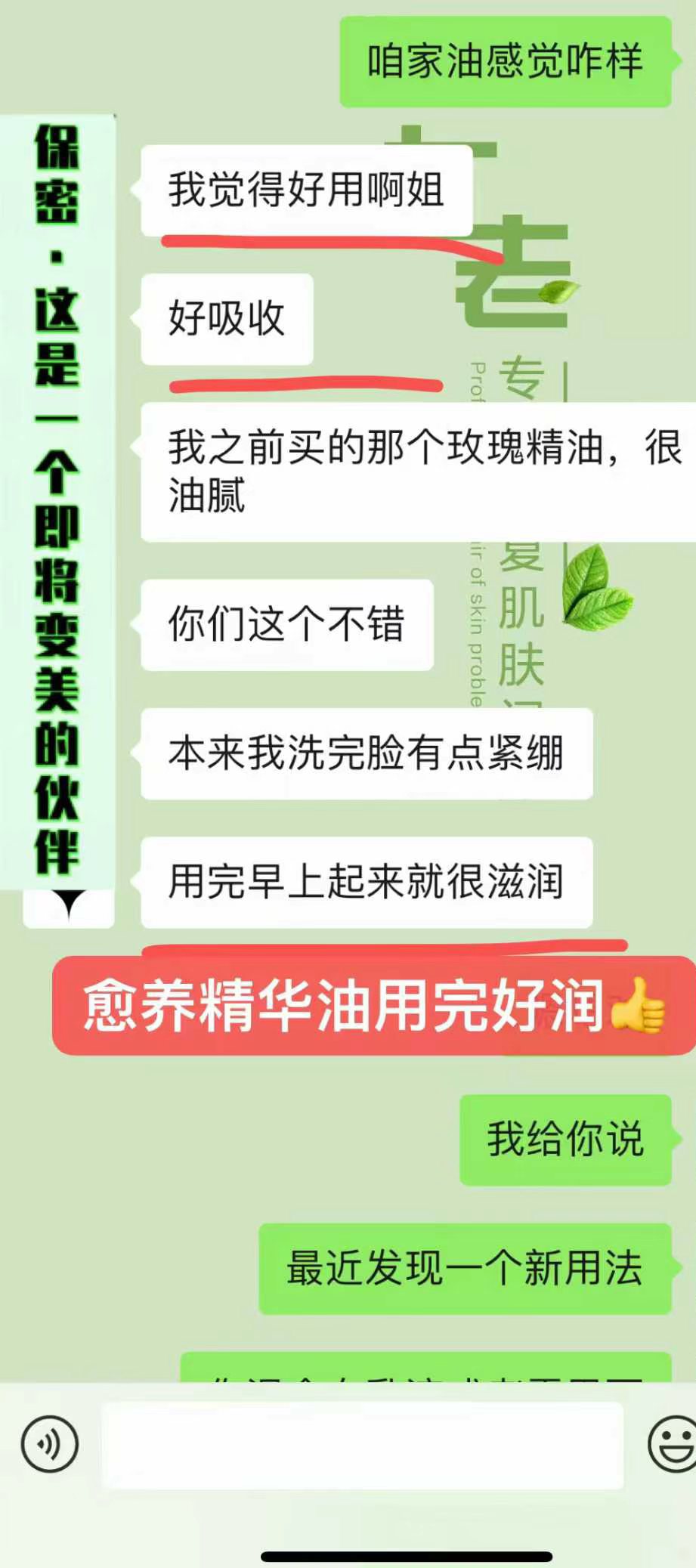Open the emoji picker
The image size is (696, 1568).
pos(673,1444)
